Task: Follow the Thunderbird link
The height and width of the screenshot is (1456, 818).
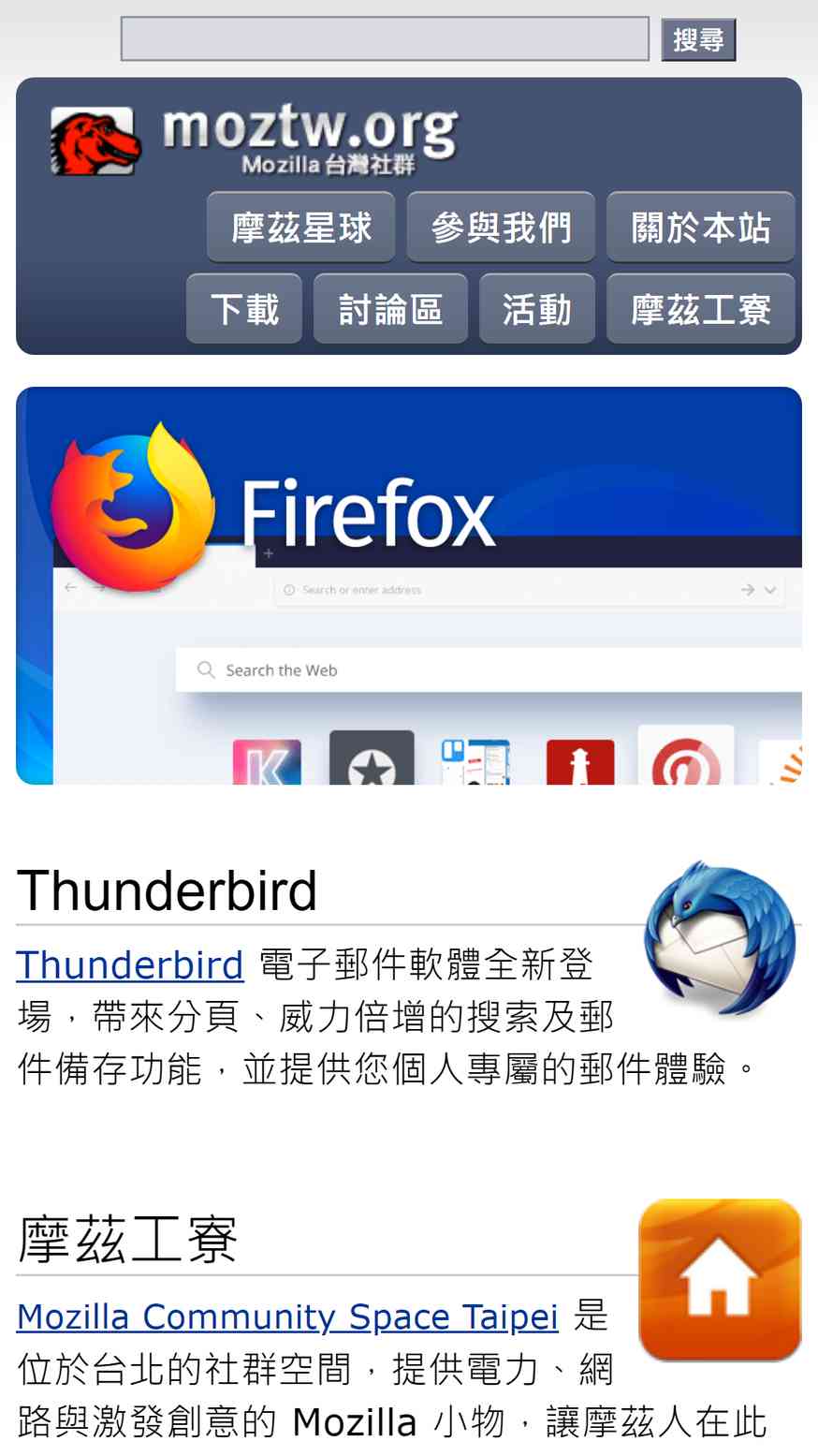Action: [x=130, y=964]
